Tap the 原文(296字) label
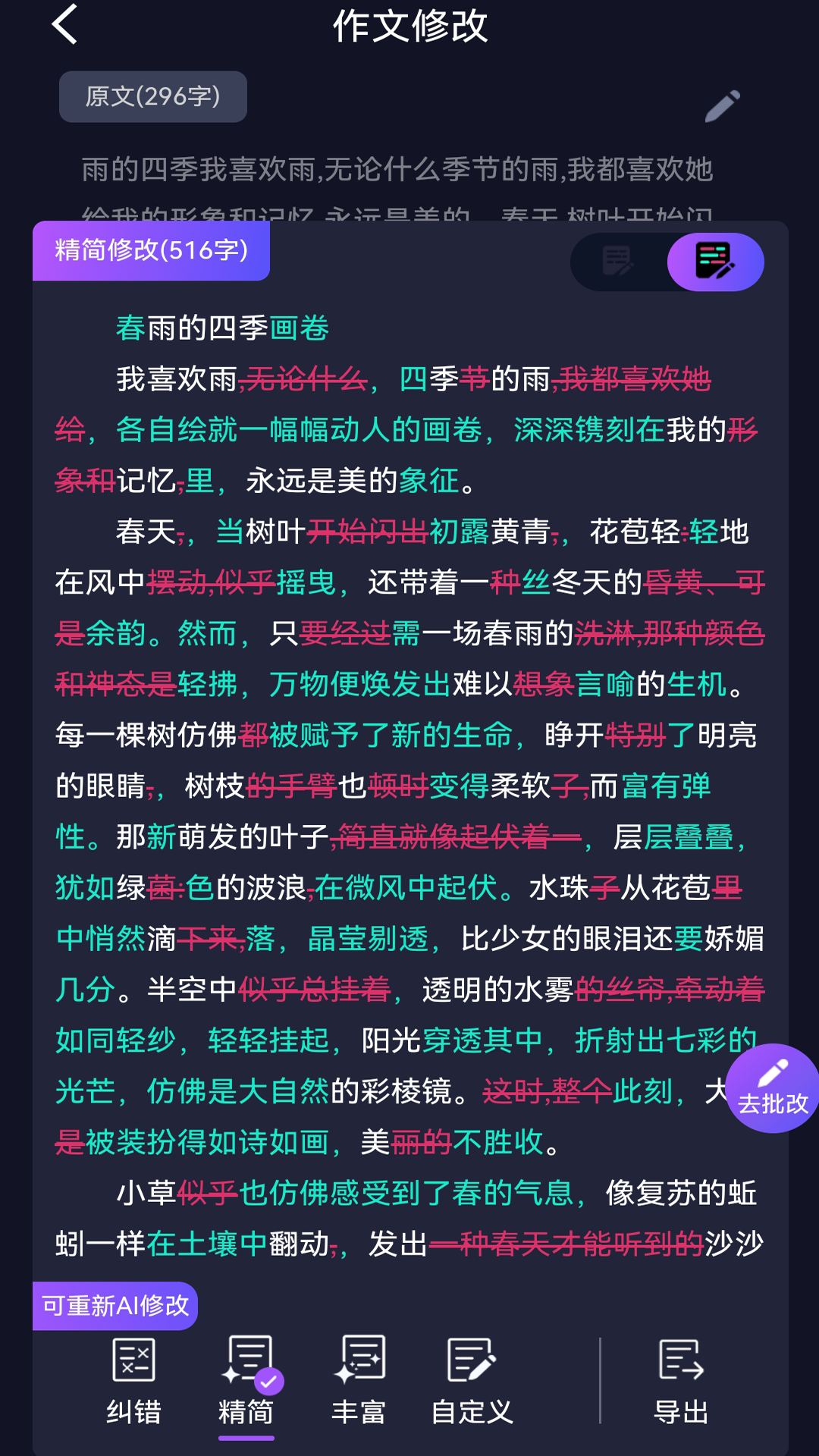This screenshot has height=1456, width=819. (x=153, y=97)
